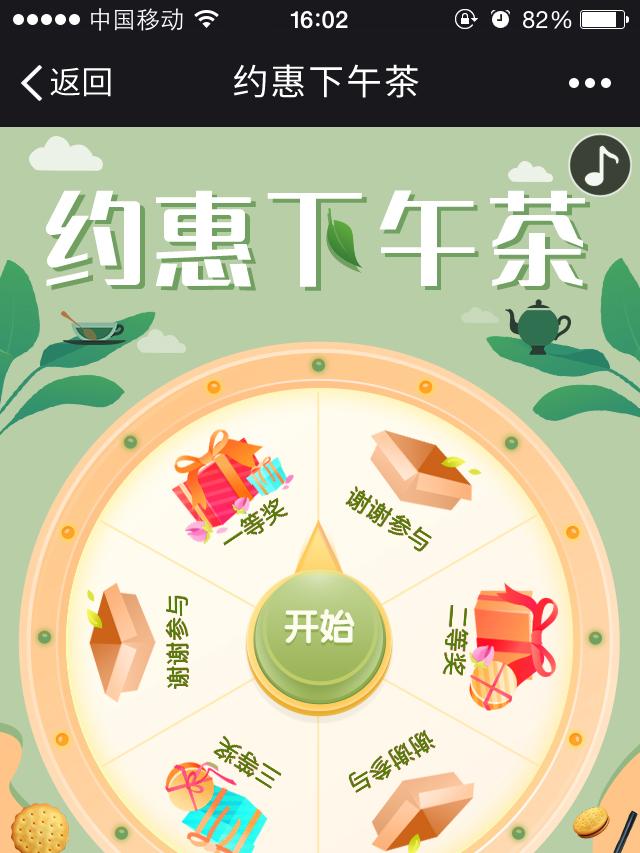The height and width of the screenshot is (853, 640).
Task: Tap 开始 to spin the prize wheel
Action: pos(319,628)
